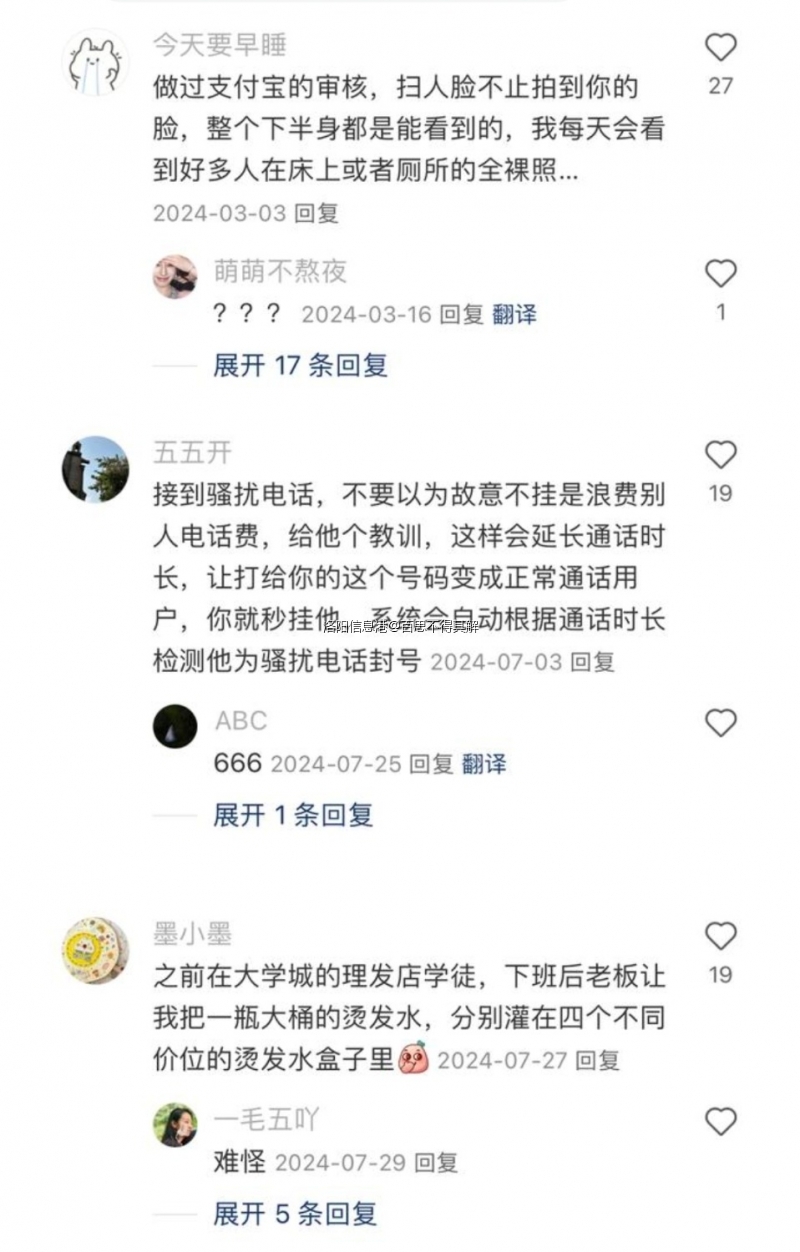Expand 5 replies under 墨小墨's comment
Screen dimensions: 800x1252
294,1214
